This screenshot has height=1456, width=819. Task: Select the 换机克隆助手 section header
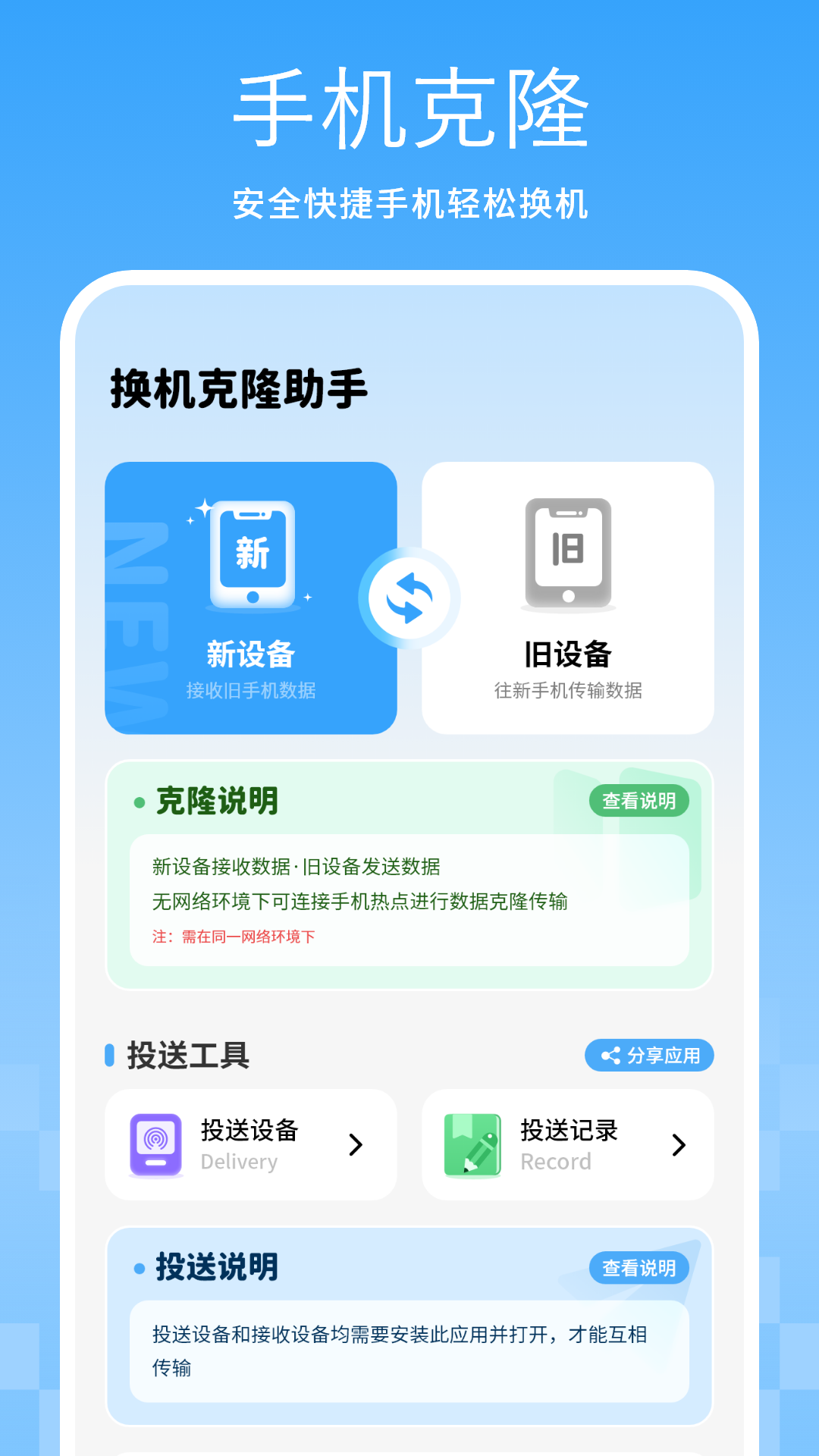[239, 388]
